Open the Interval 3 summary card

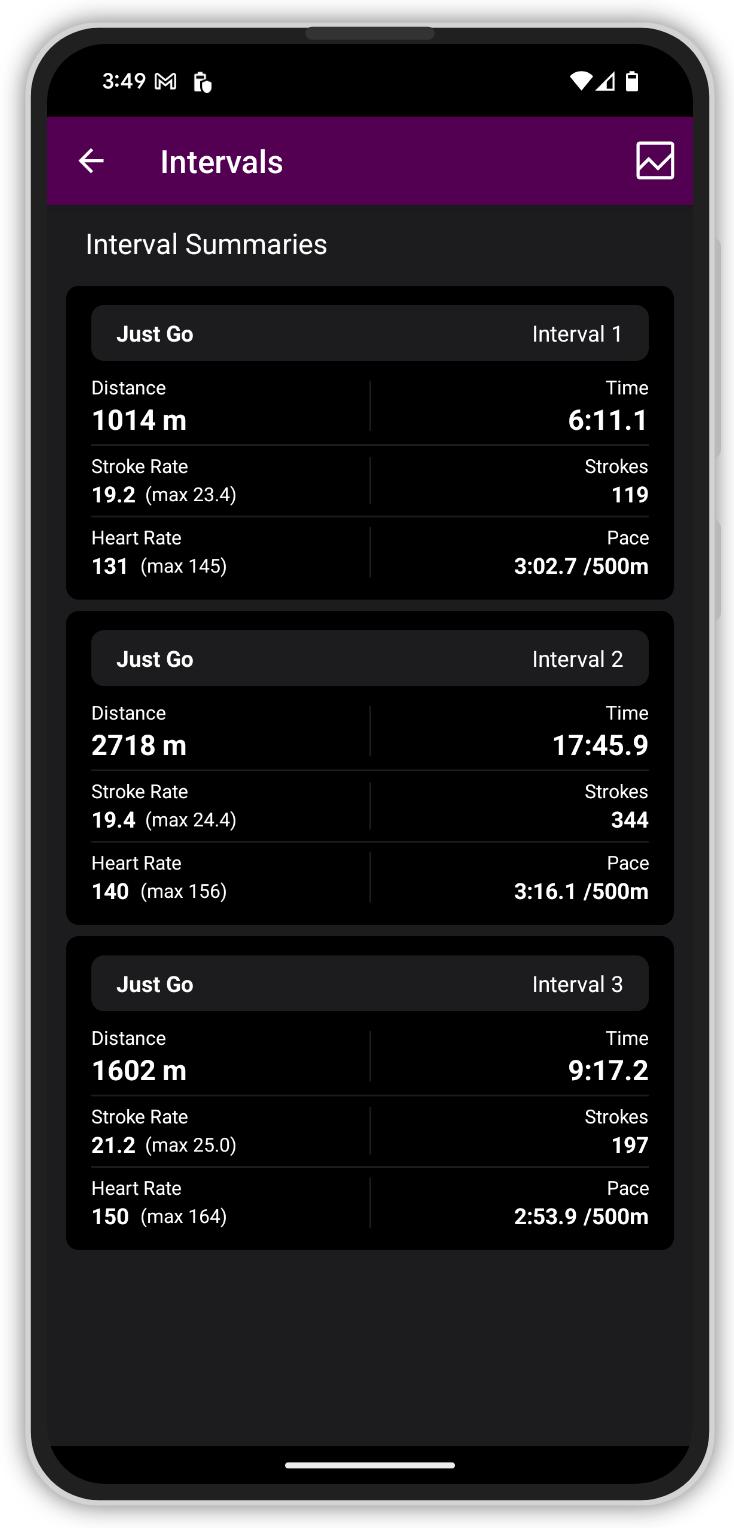pos(370,1093)
